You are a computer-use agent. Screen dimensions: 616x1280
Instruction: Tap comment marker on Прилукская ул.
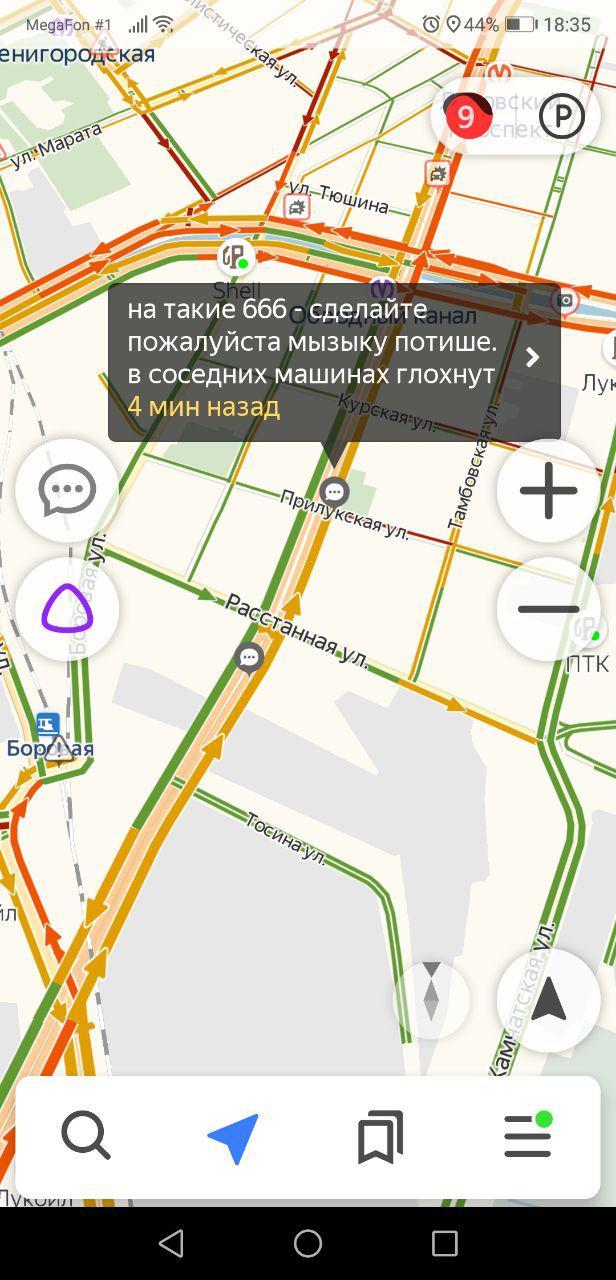(334, 491)
